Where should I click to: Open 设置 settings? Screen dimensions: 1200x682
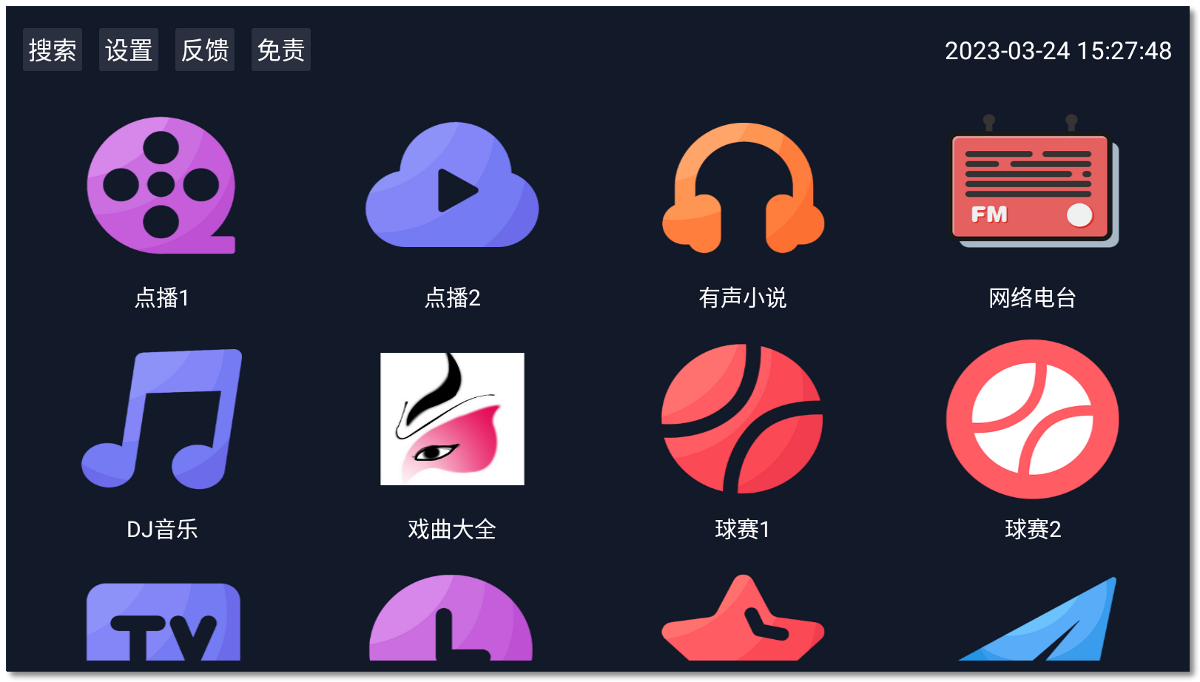point(128,50)
